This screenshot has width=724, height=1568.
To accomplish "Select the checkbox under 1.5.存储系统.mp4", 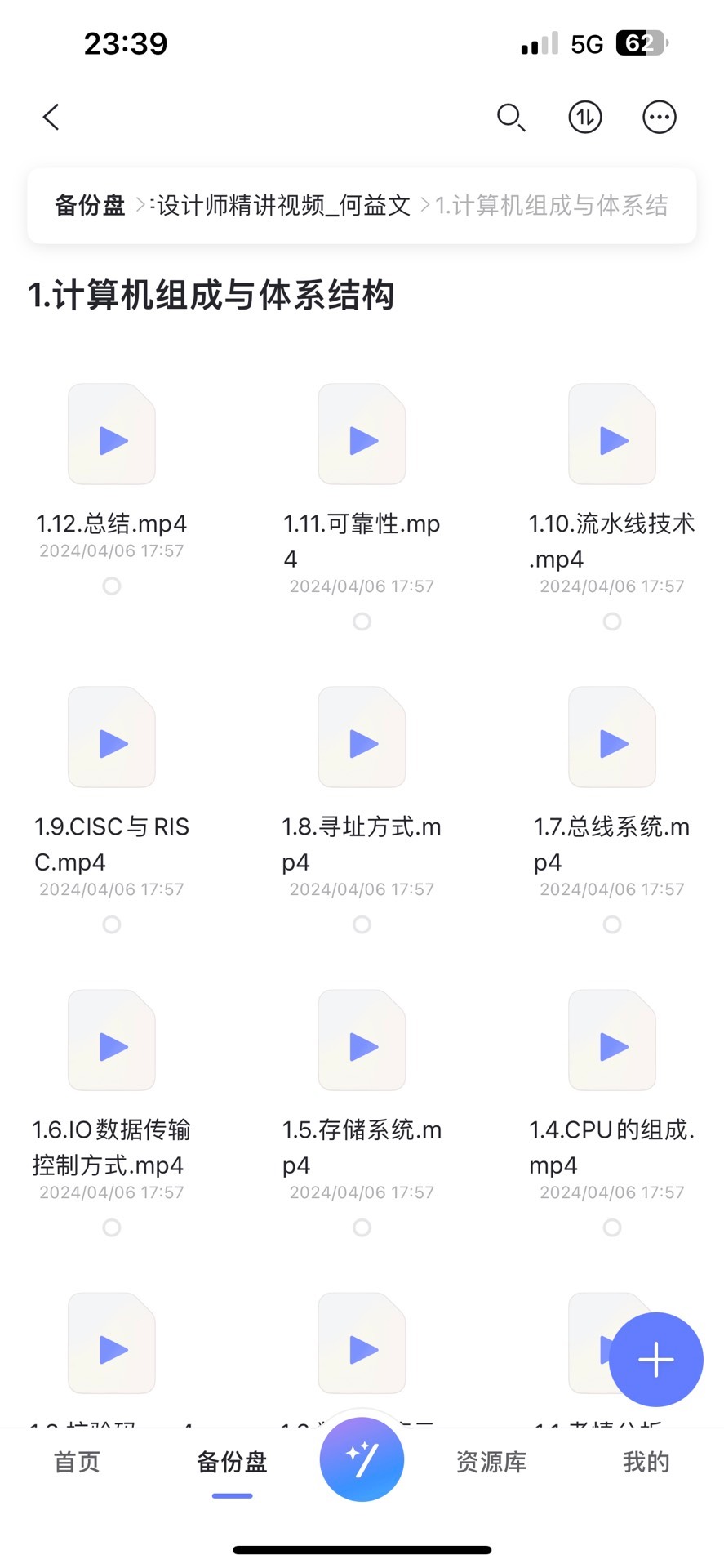I will click(362, 1227).
